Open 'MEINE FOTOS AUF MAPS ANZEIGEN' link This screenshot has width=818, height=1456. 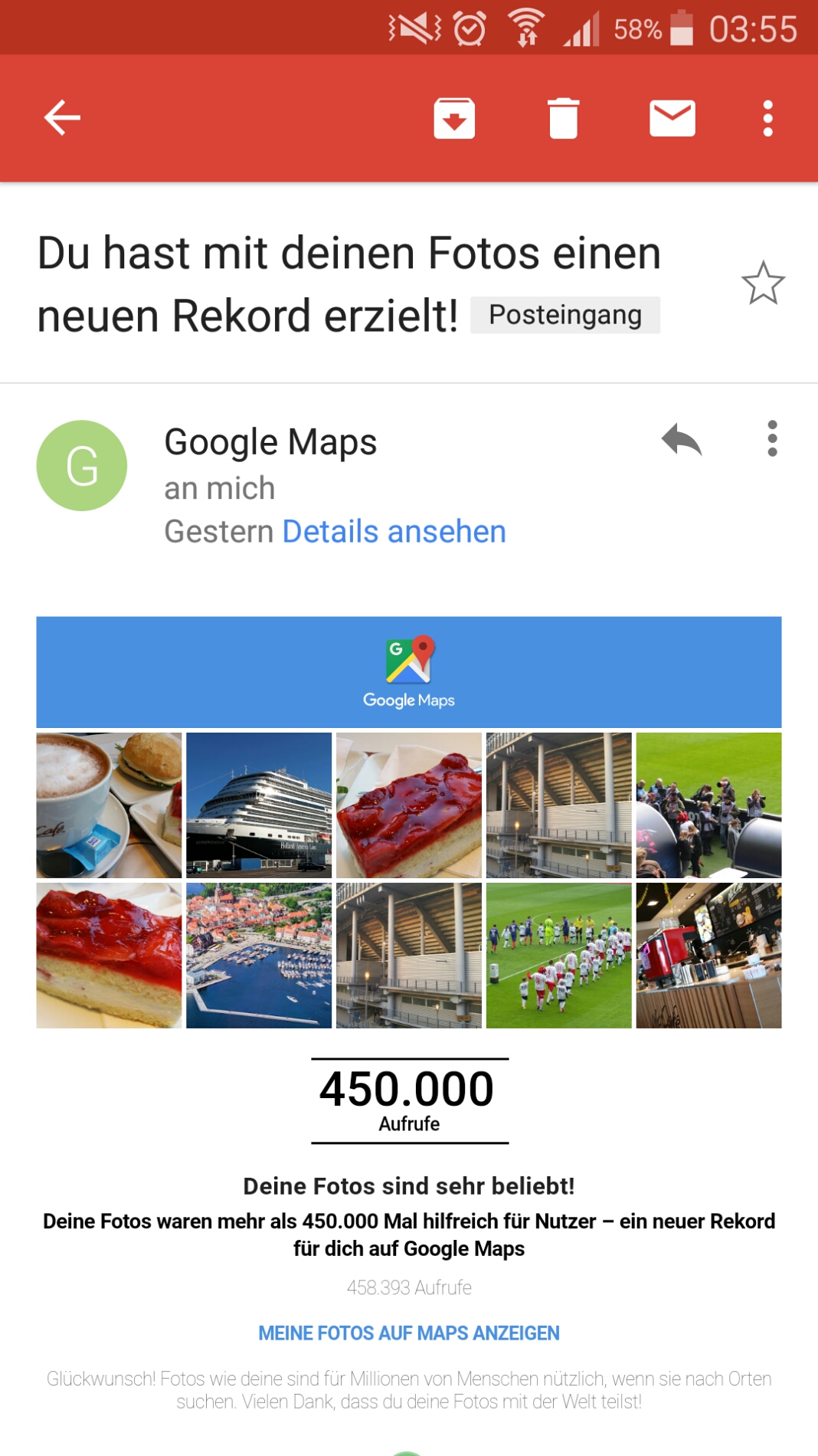tap(409, 1333)
